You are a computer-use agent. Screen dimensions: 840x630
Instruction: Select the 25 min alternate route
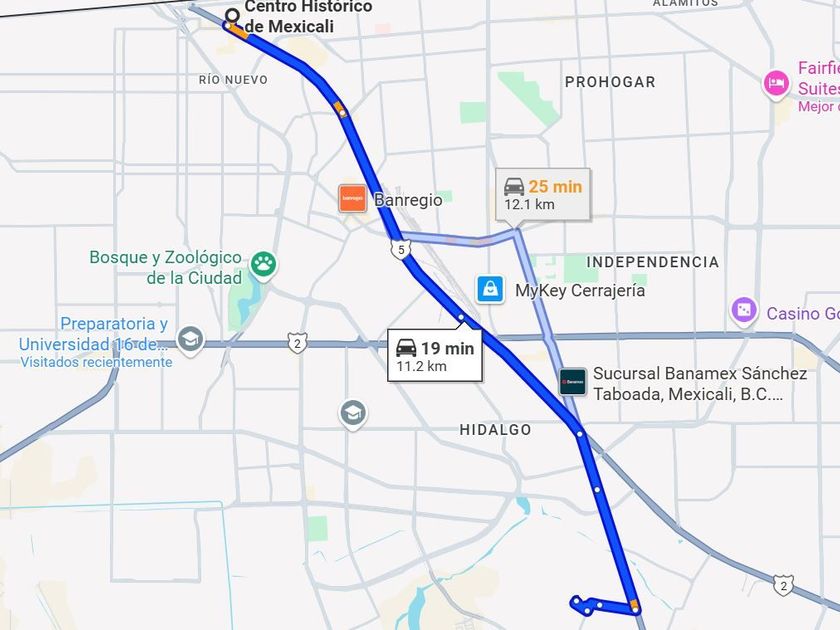543,194
